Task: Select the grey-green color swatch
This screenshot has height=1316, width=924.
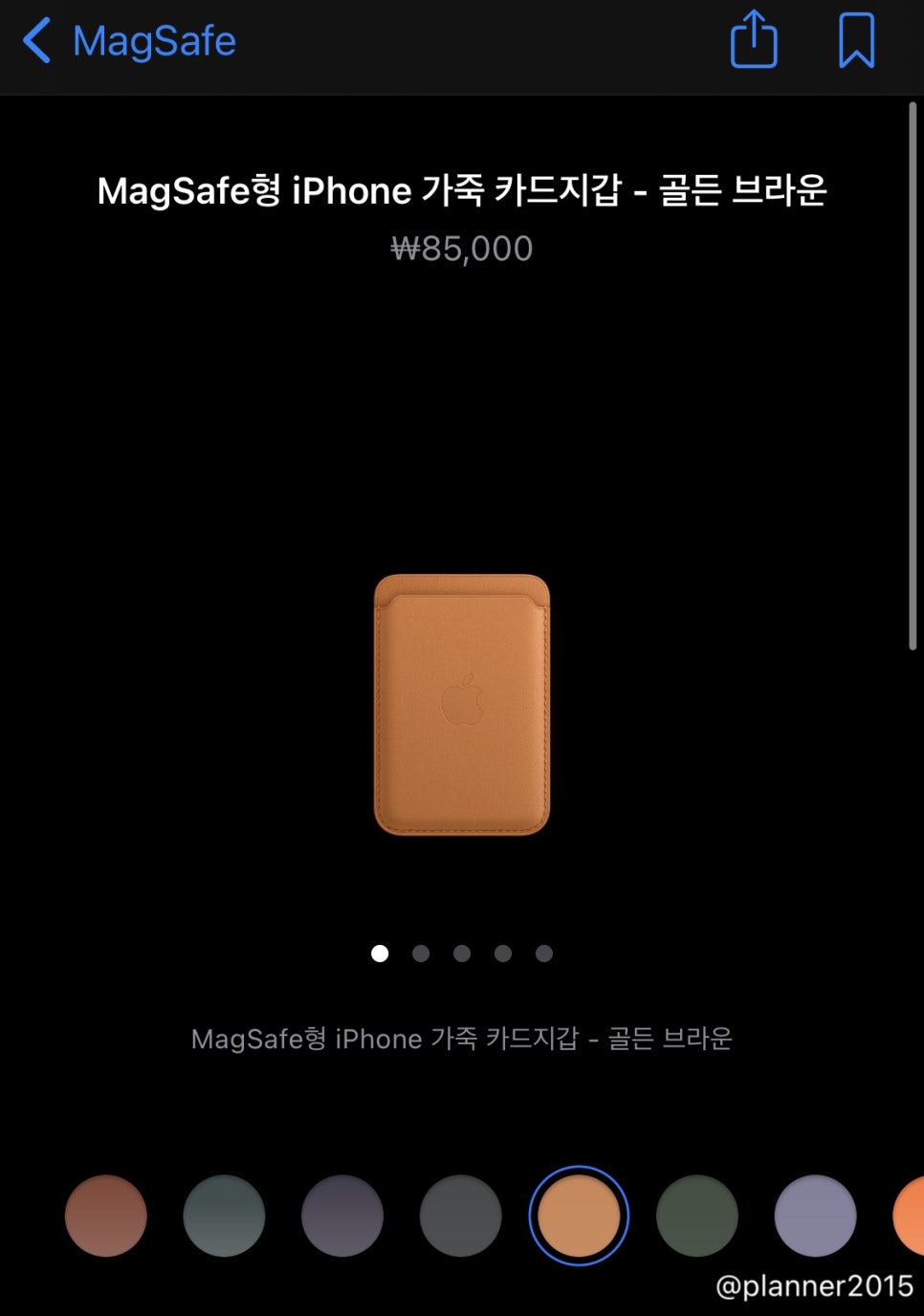Action: (x=224, y=1216)
